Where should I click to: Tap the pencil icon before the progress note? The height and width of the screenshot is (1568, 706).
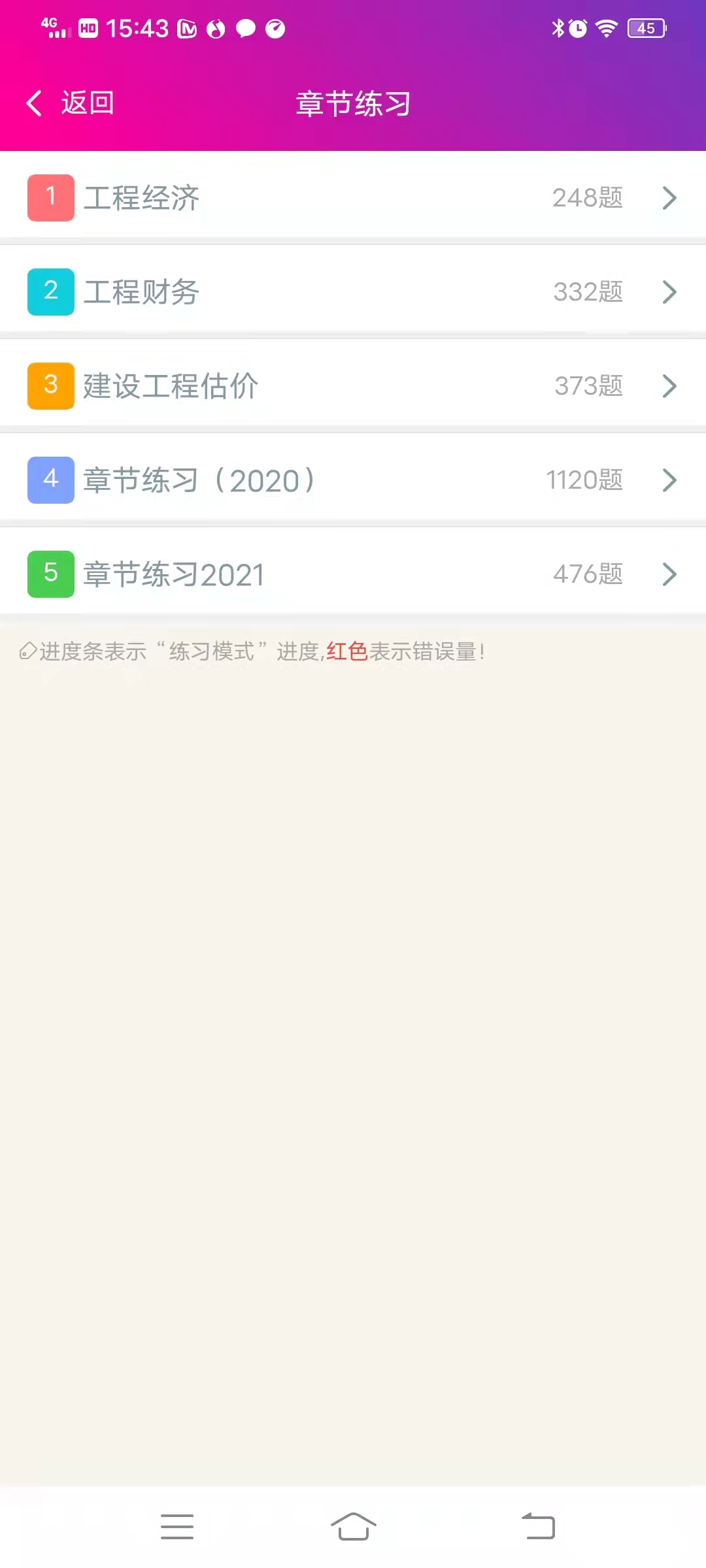point(27,651)
